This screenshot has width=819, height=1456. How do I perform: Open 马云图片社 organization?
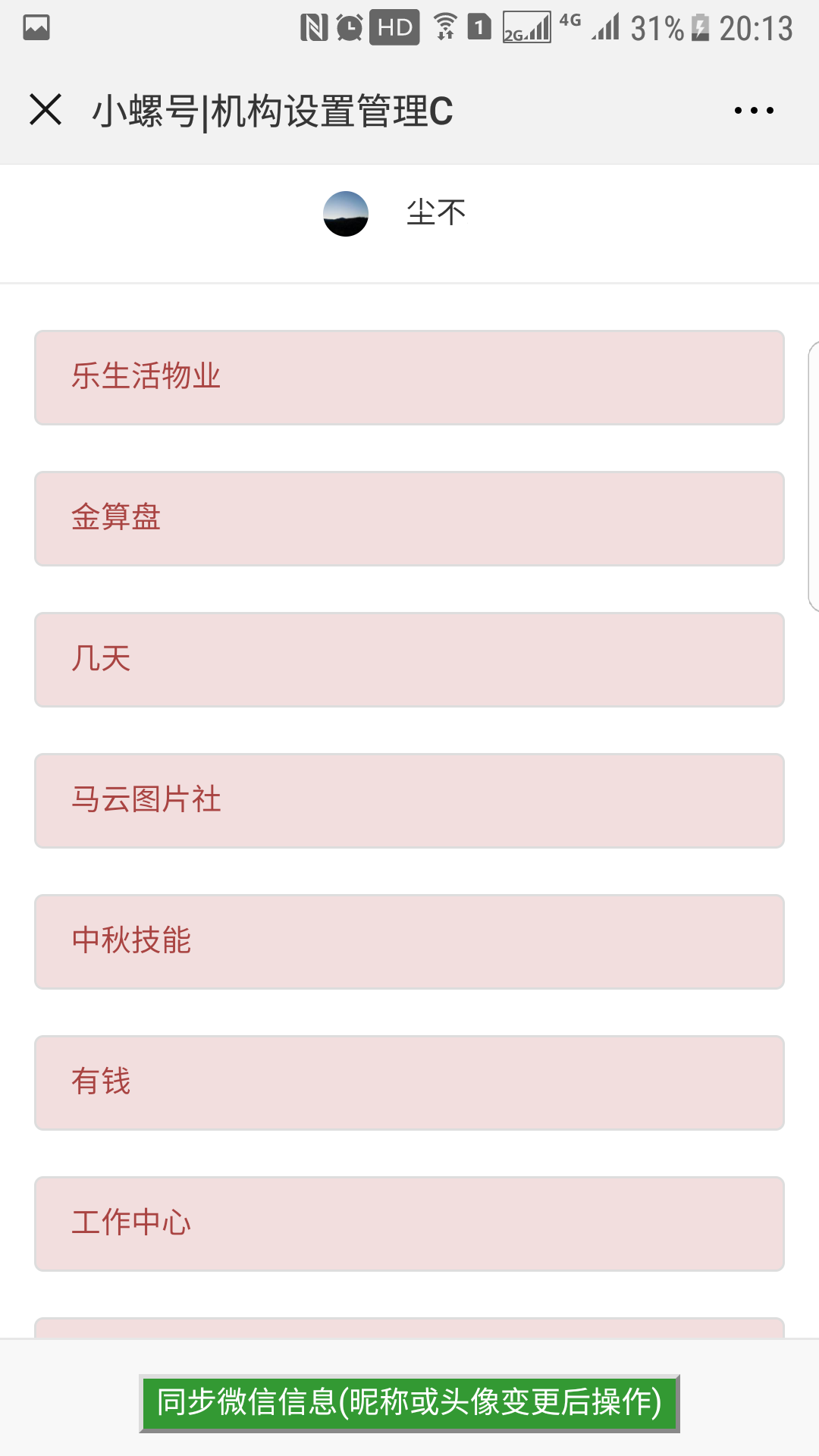point(409,801)
